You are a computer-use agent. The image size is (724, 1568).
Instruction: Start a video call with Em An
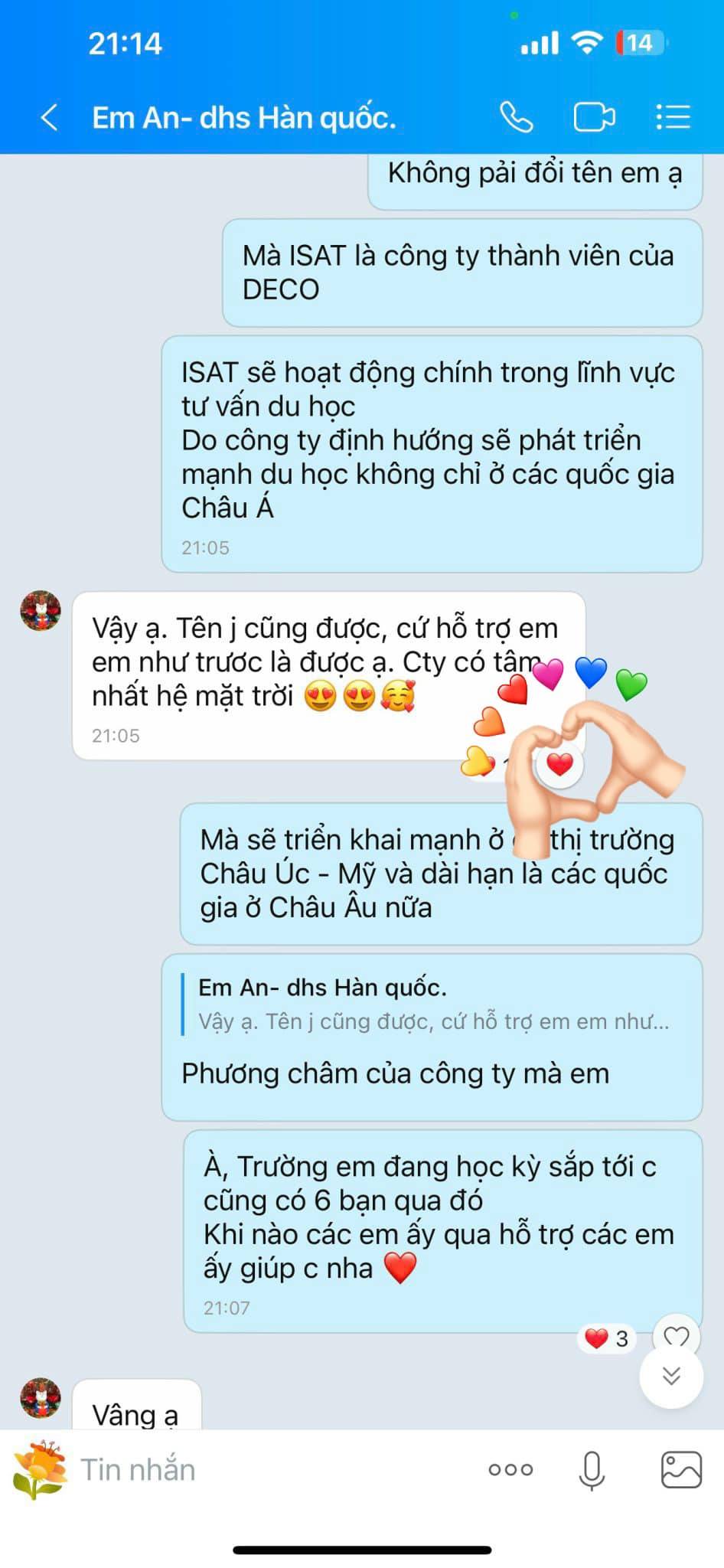(x=594, y=117)
